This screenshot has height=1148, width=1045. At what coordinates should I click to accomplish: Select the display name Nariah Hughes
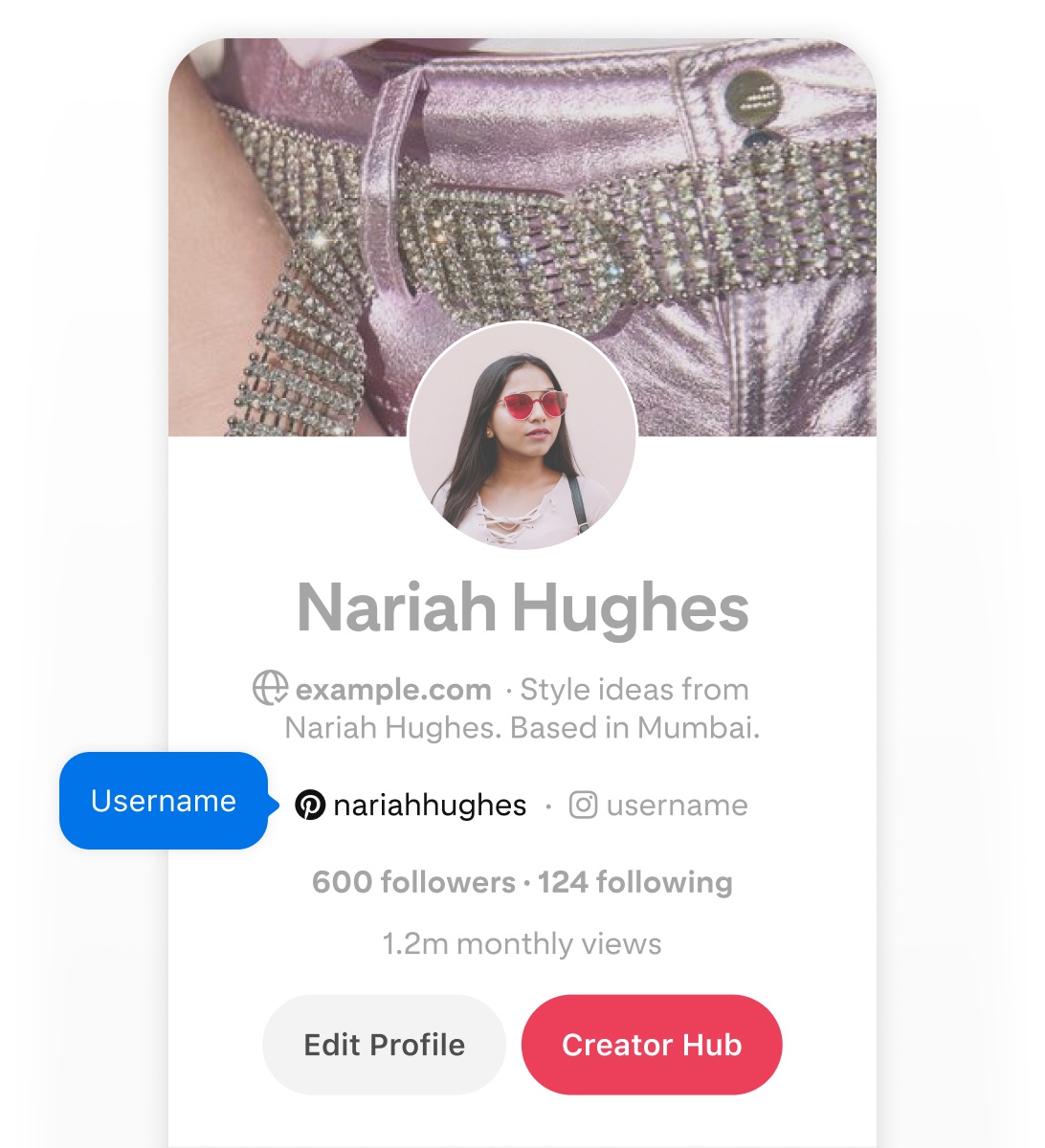click(x=522, y=605)
